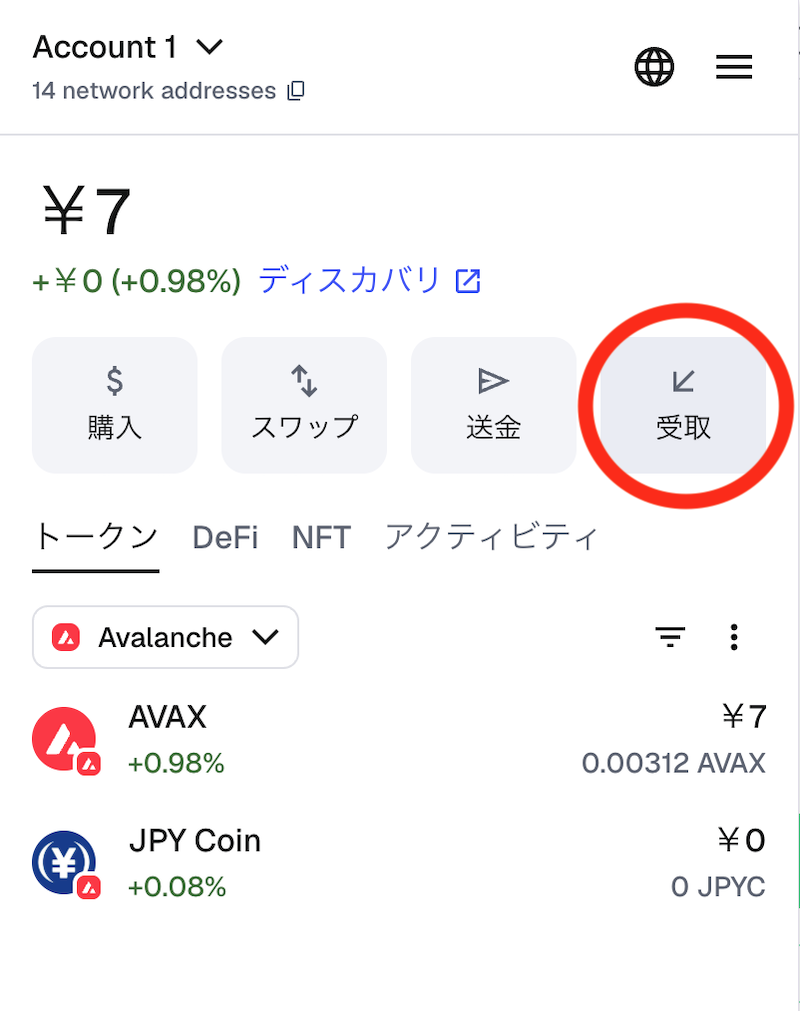Open the AVAX token details

pos(398,740)
